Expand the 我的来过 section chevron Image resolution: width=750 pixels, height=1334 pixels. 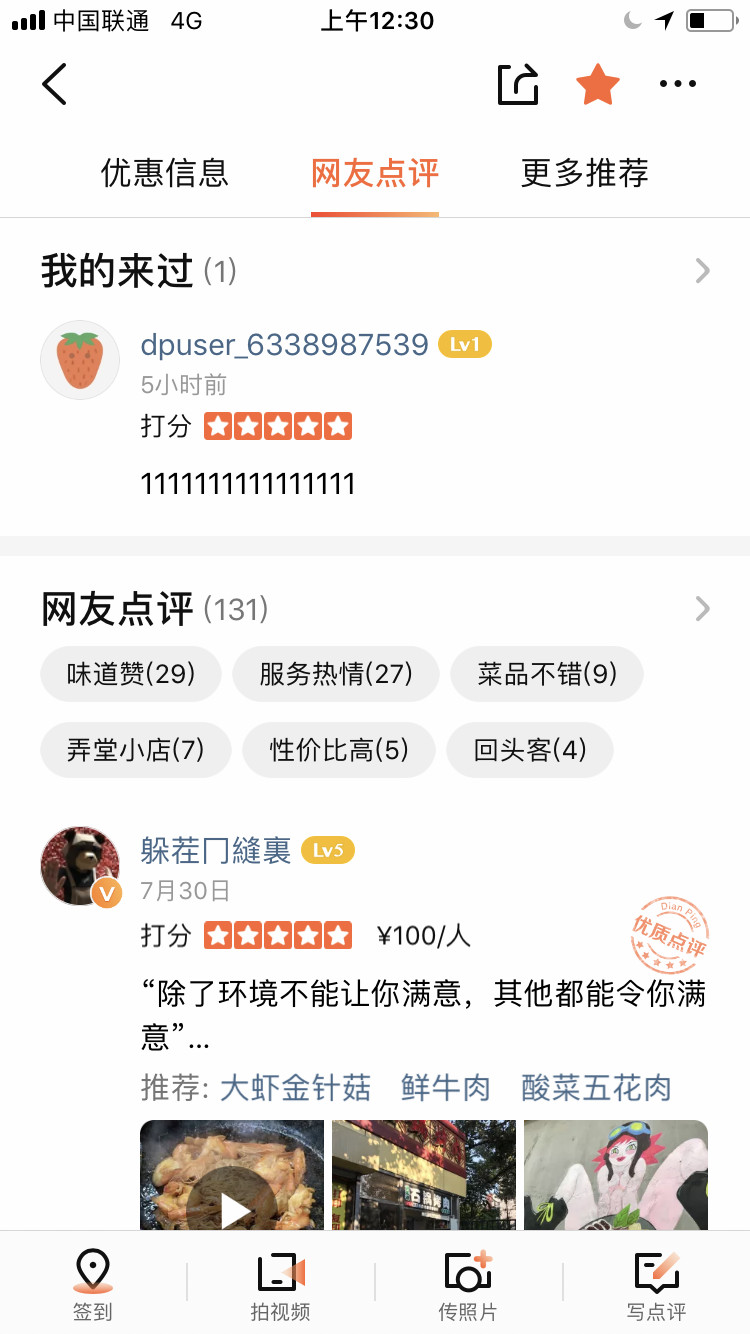pos(702,271)
